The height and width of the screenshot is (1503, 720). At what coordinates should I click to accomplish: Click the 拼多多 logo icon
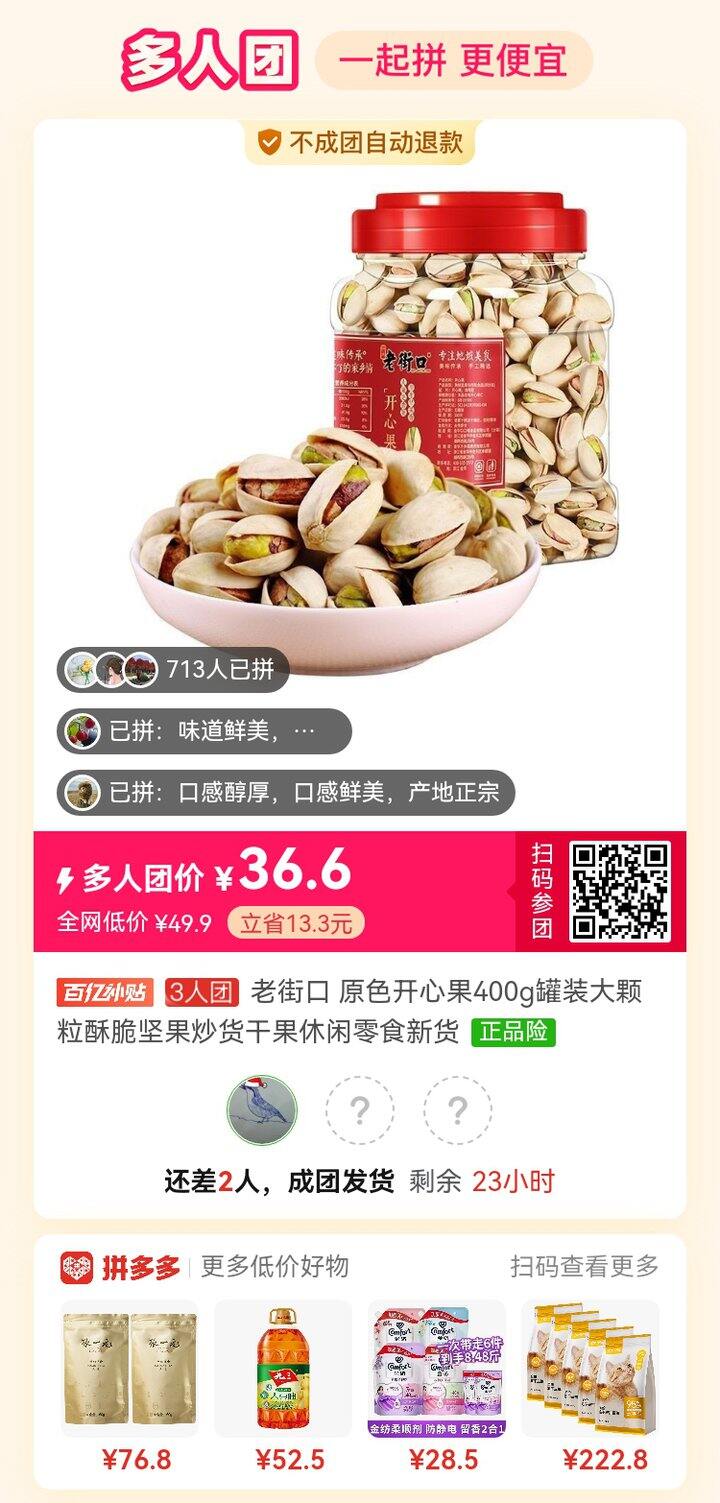[77, 1268]
